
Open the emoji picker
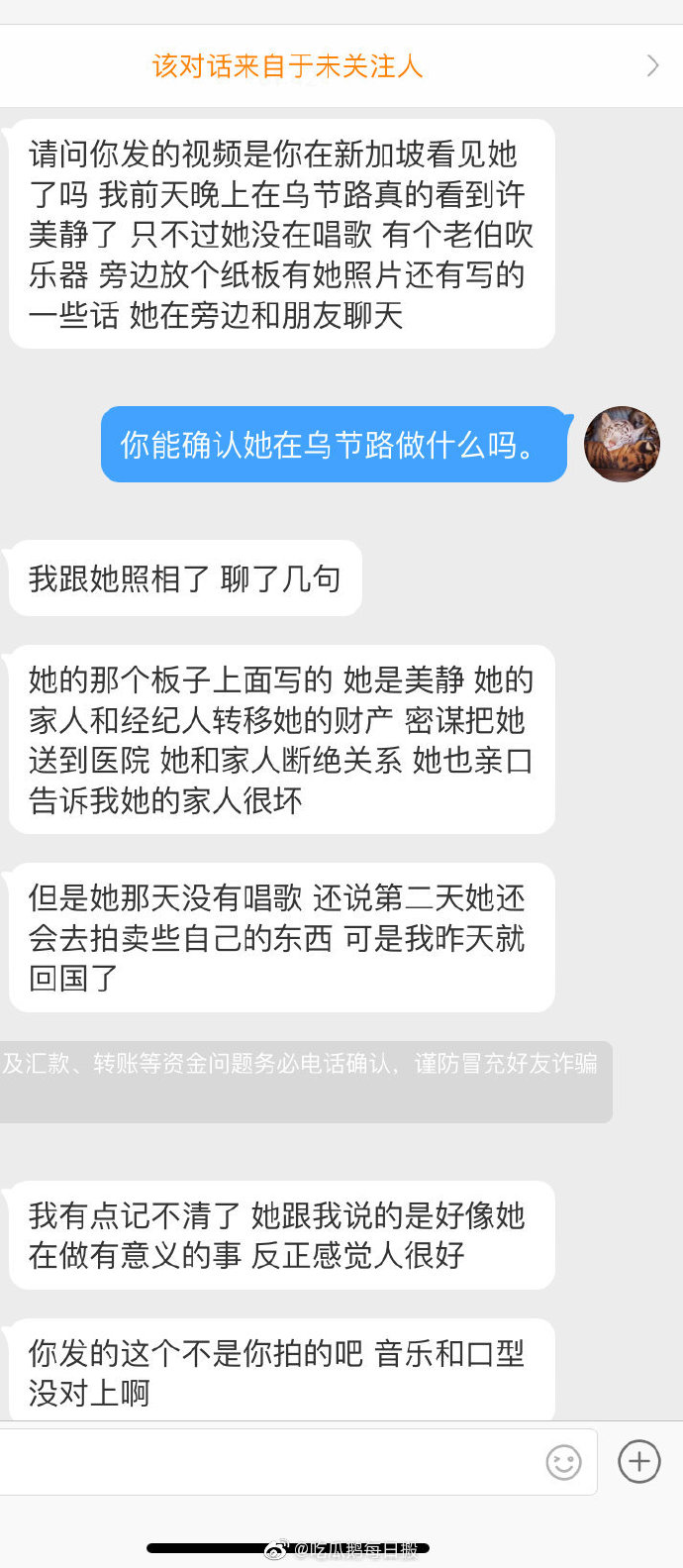[563, 1462]
